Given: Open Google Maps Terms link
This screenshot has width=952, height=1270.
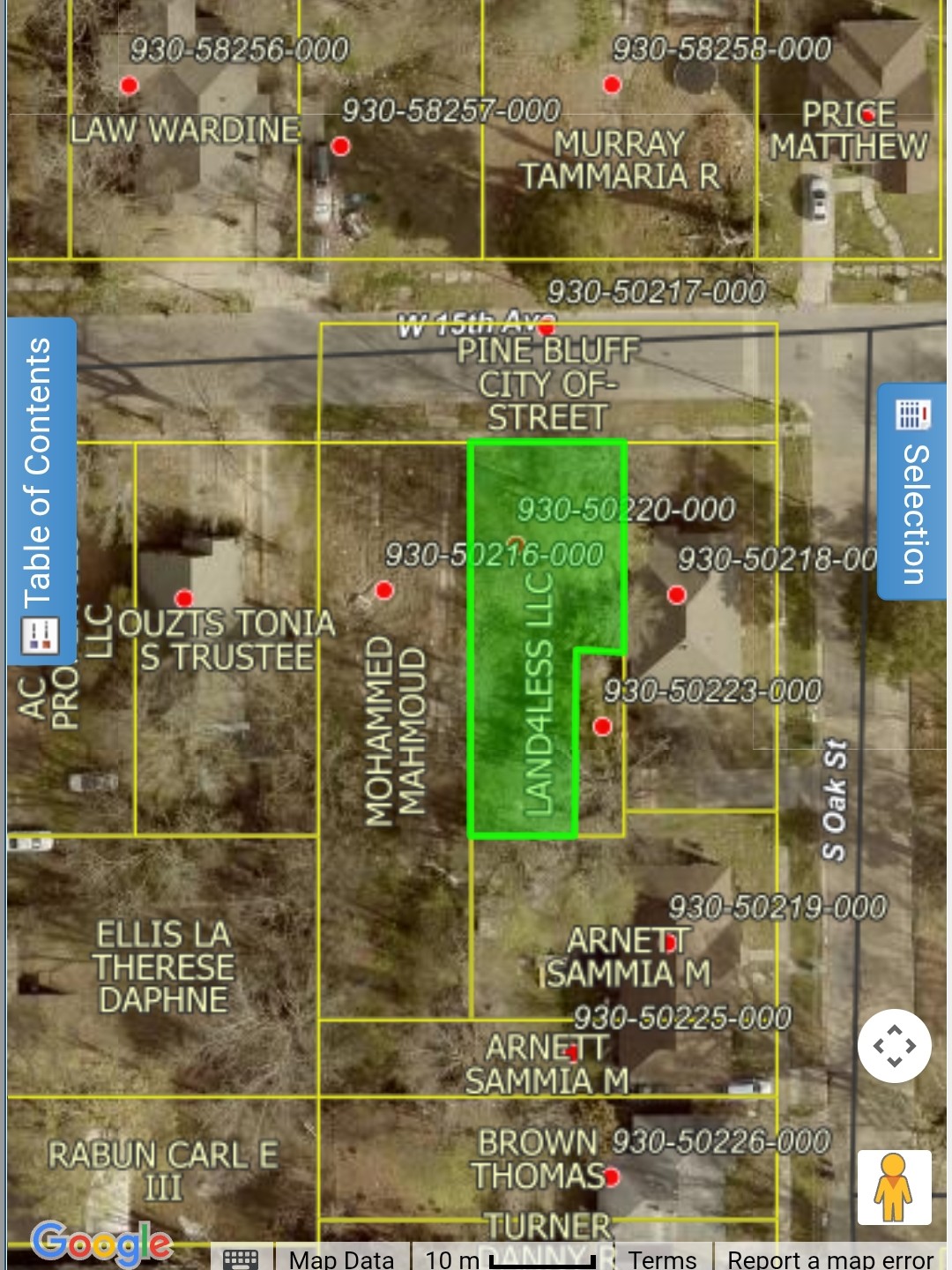Looking at the screenshot, I should (661, 1259).
